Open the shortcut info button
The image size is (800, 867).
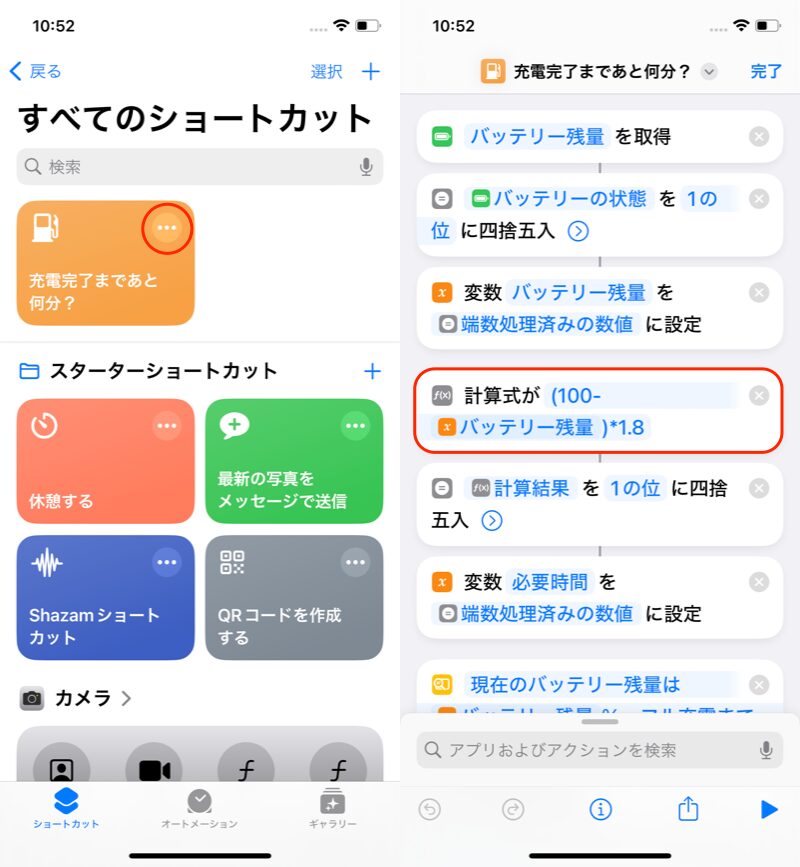coord(600,809)
